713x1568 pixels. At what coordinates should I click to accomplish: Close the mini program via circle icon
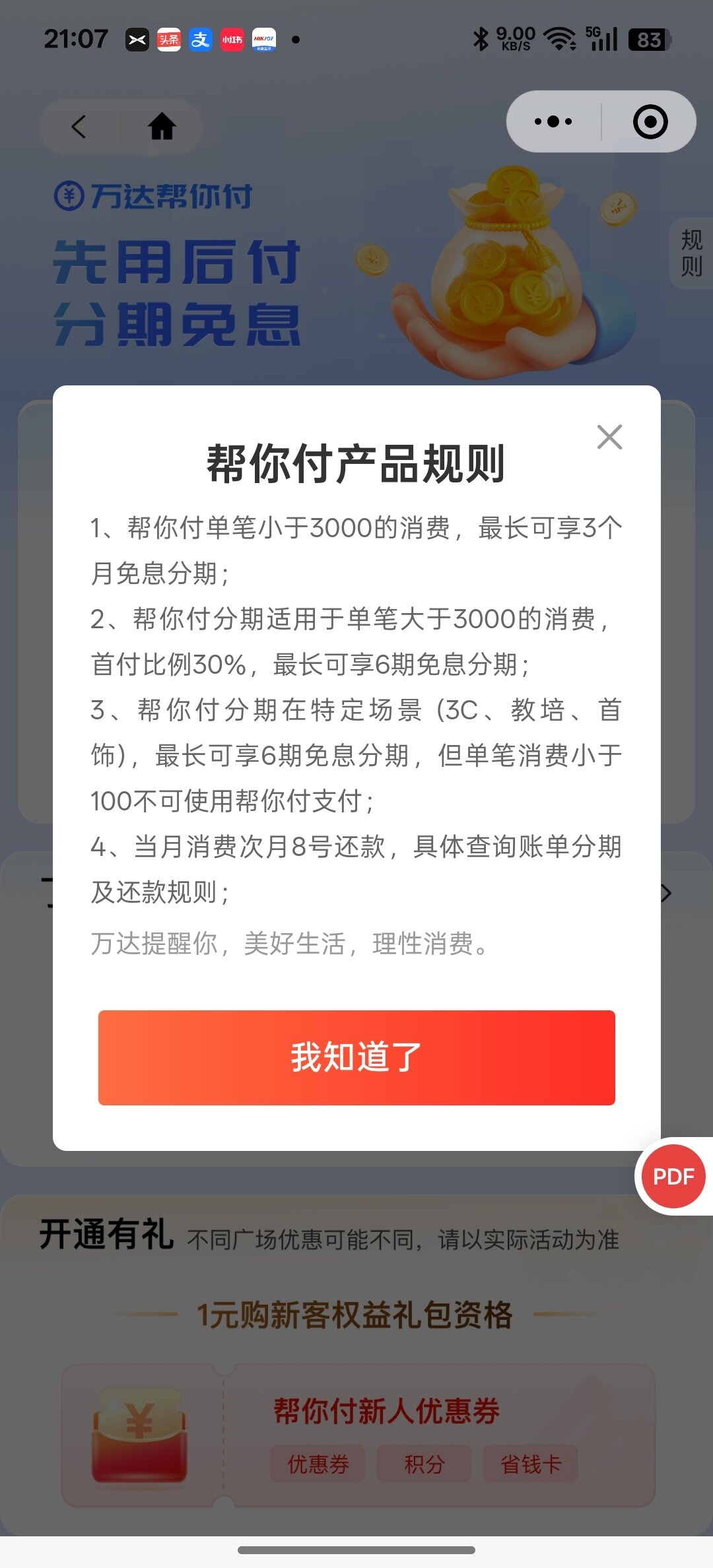coord(650,121)
